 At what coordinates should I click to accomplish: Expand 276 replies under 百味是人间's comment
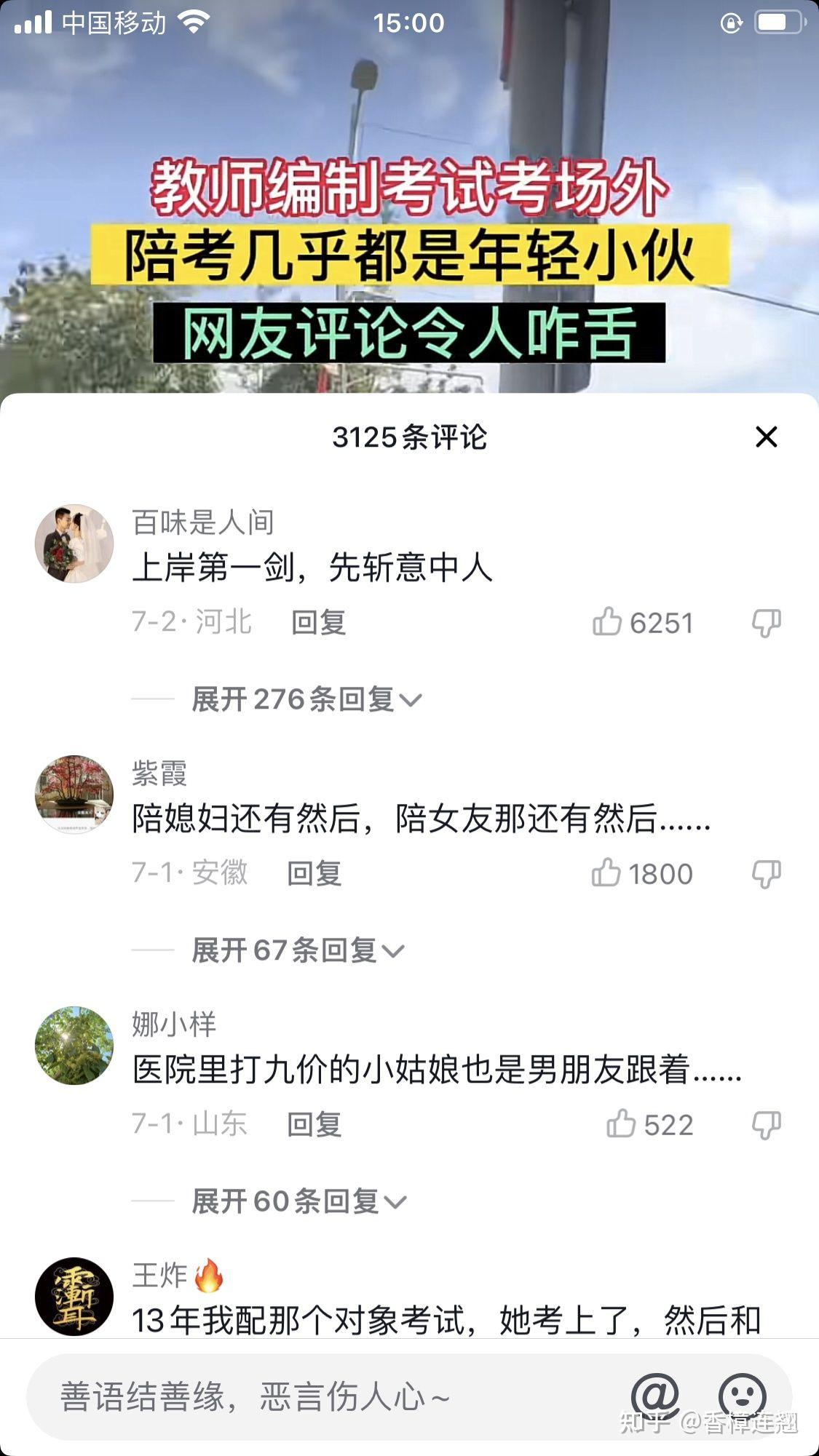click(306, 699)
